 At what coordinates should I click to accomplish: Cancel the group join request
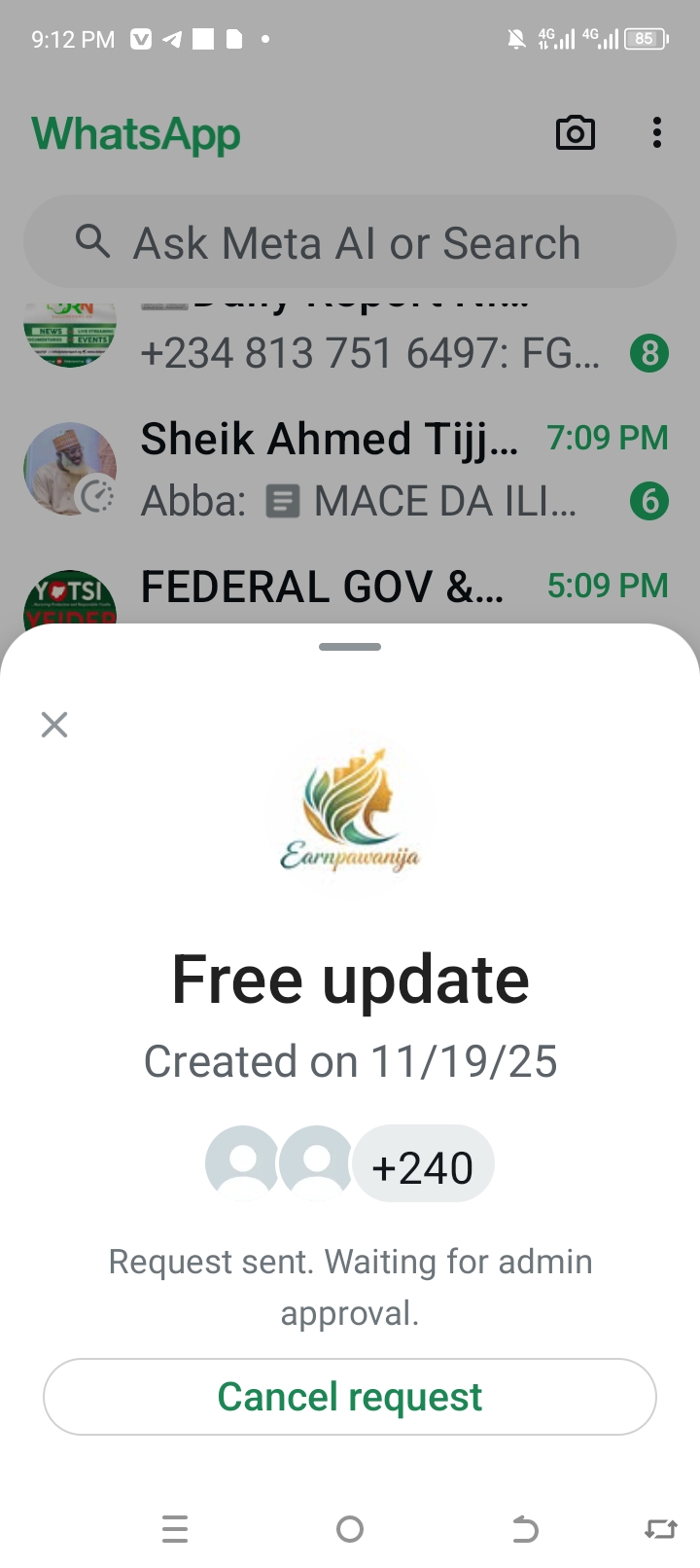pos(350,1397)
